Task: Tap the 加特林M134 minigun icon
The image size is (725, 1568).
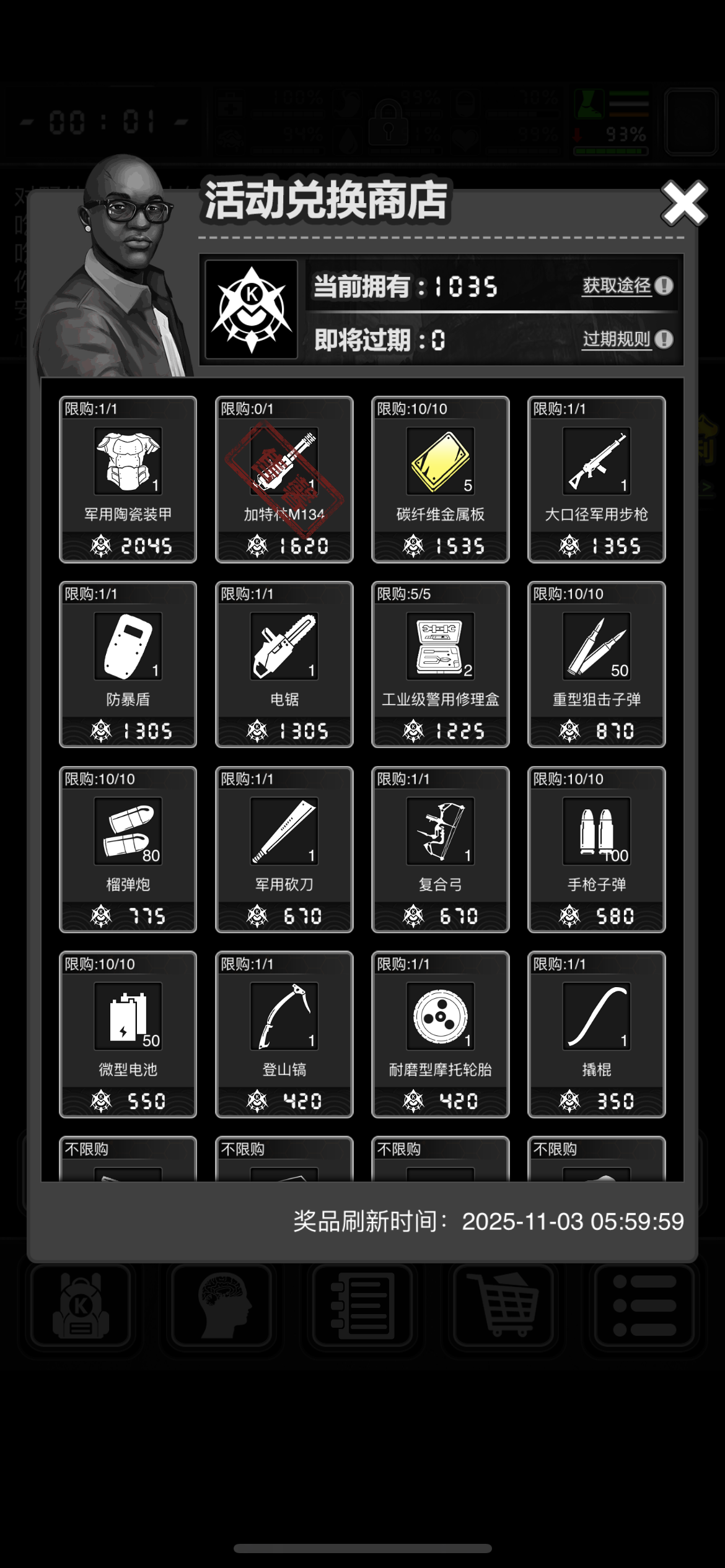Action: coord(284,461)
